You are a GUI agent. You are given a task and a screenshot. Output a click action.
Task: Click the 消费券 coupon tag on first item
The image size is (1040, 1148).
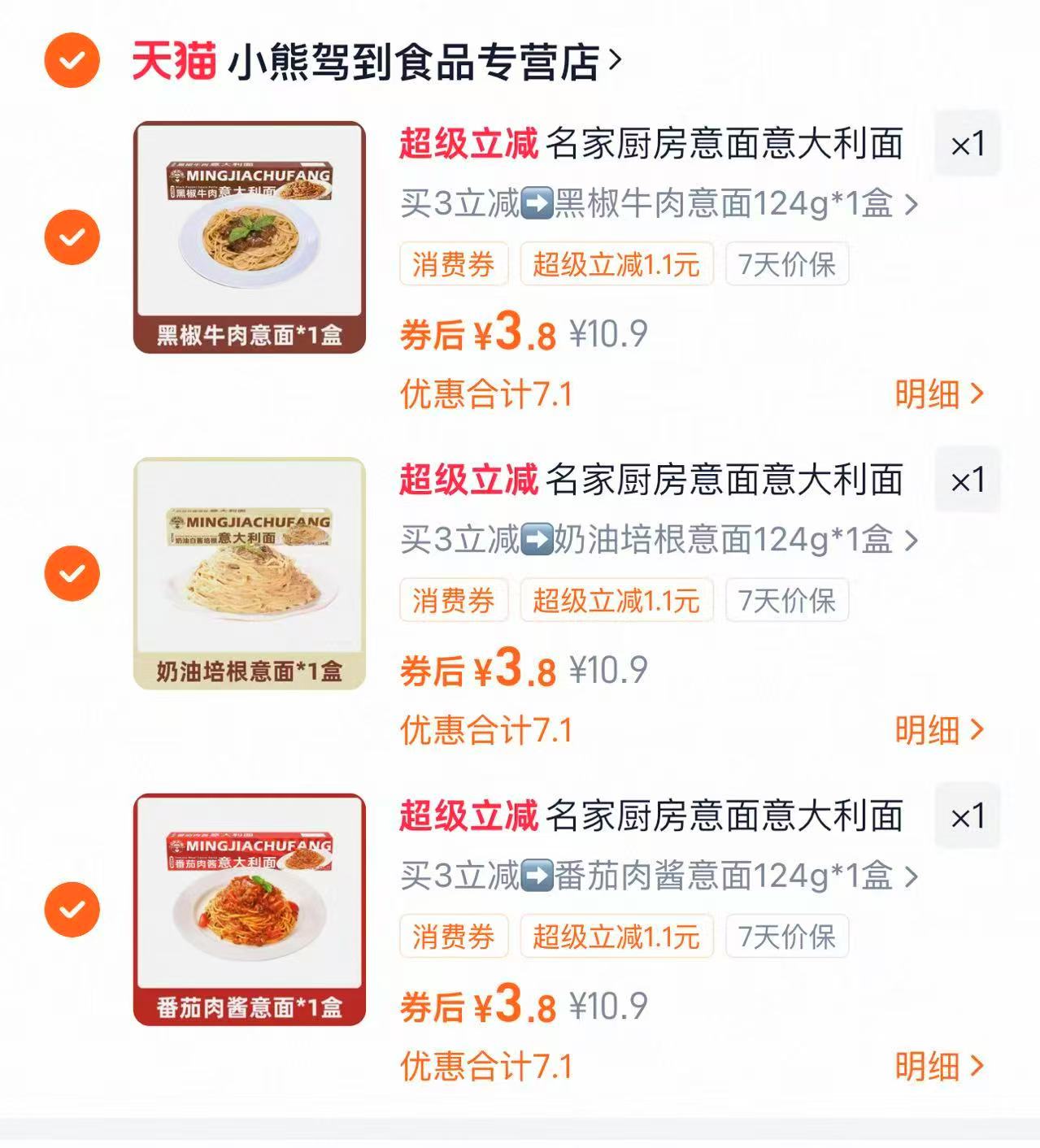coord(453,264)
